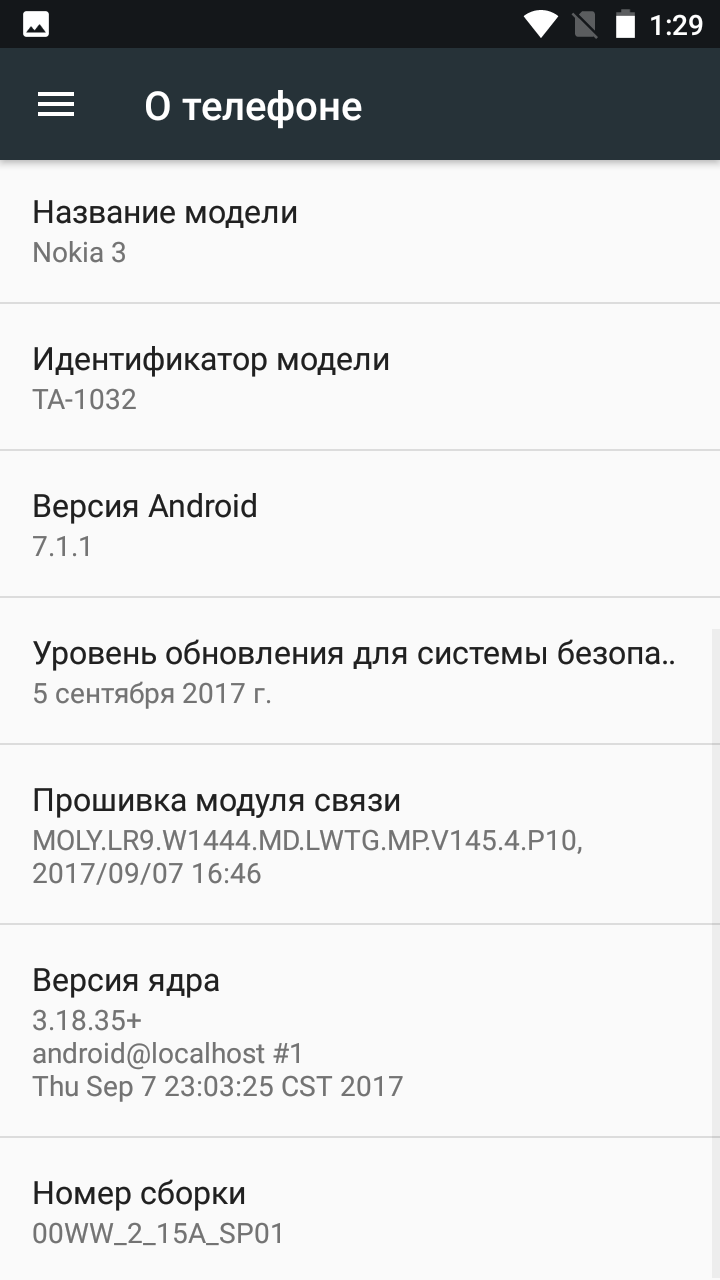Tap the Версия Android row
The image size is (720, 1280).
[x=360, y=525]
